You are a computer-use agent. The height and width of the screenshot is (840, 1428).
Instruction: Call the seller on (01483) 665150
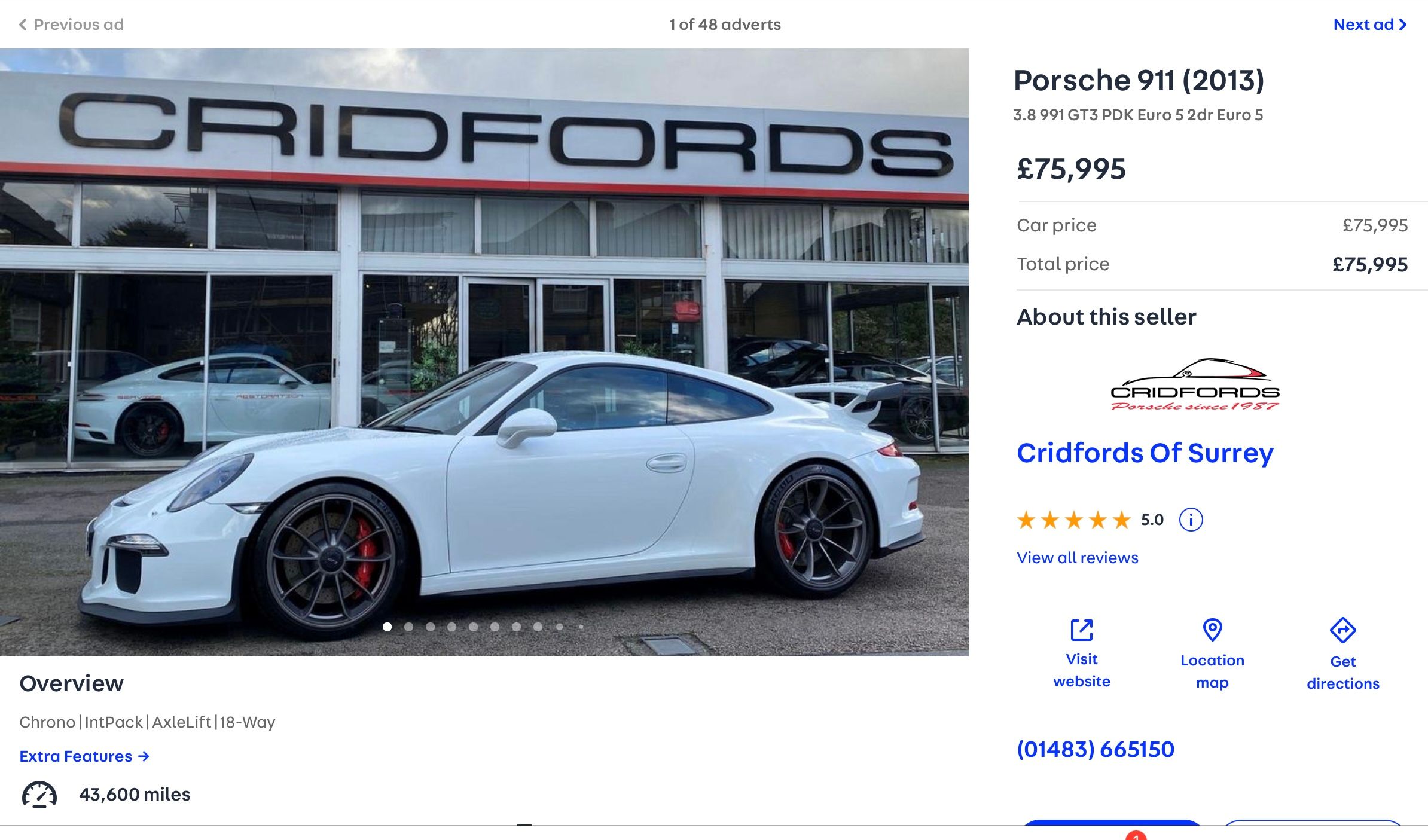[x=1096, y=749]
